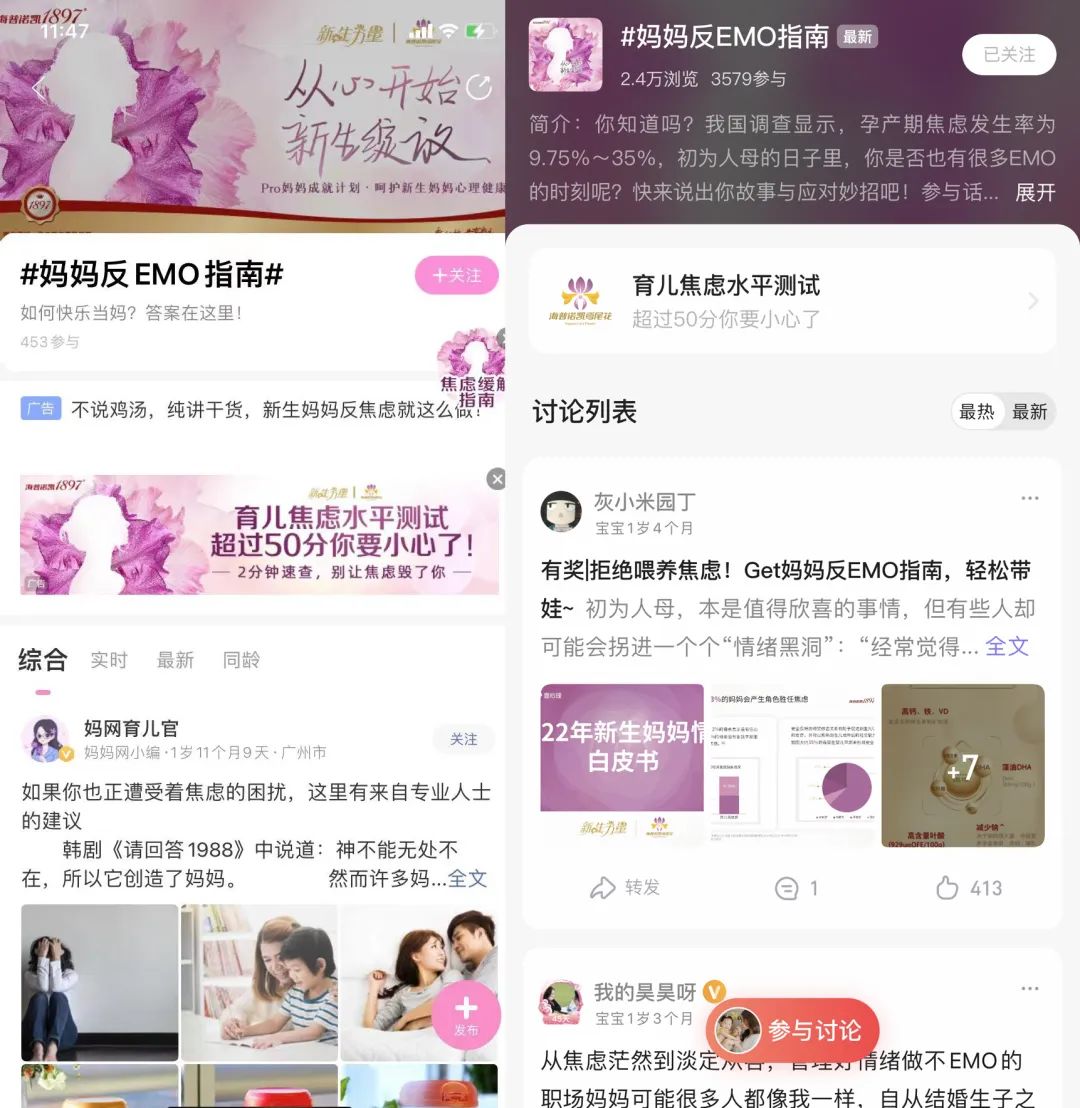Open the 新生妈妈白皮书 image thumbnail
The height and width of the screenshot is (1108, 1080).
(x=622, y=765)
